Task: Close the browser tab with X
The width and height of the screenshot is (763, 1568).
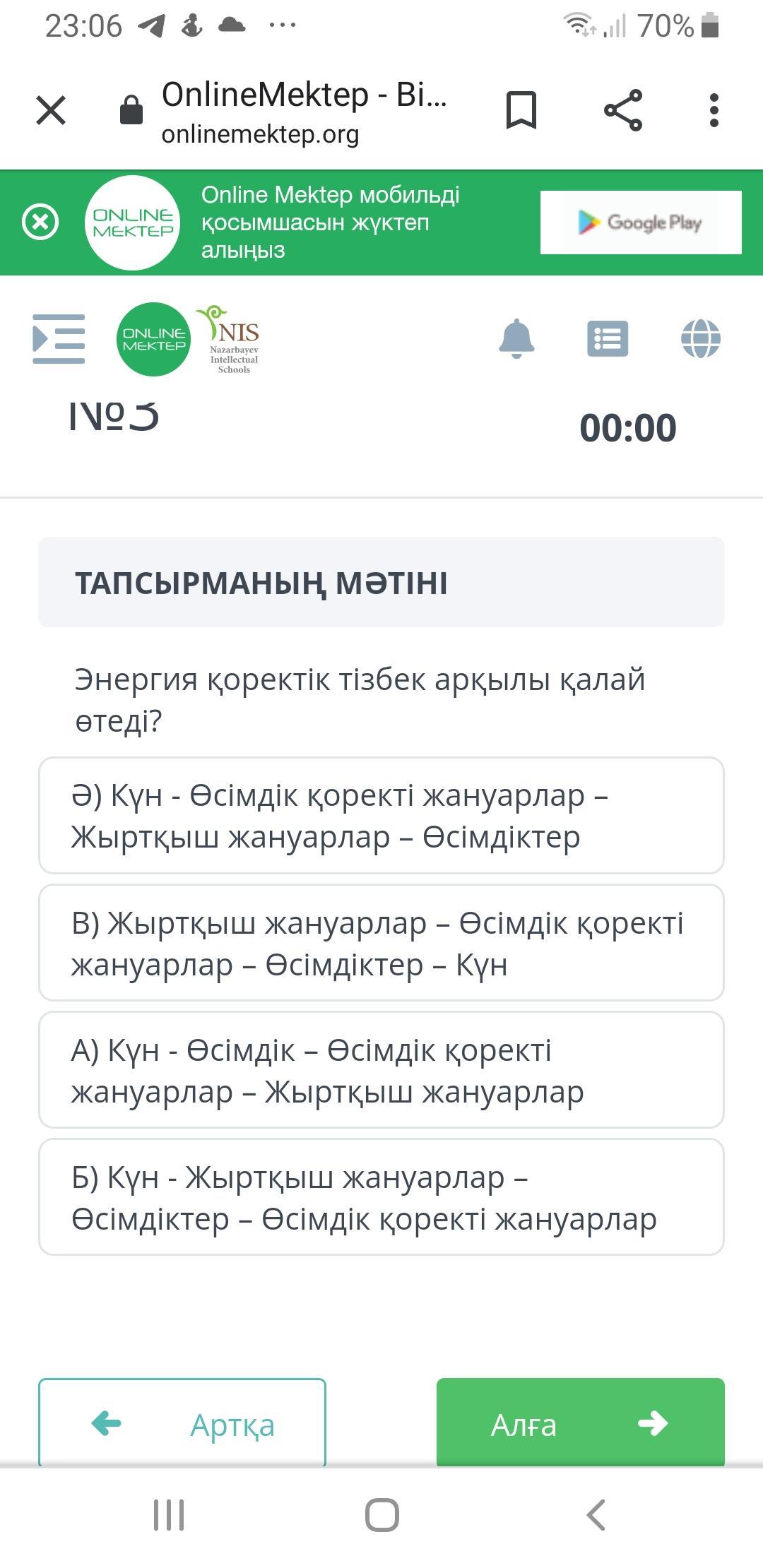Action: point(51,110)
